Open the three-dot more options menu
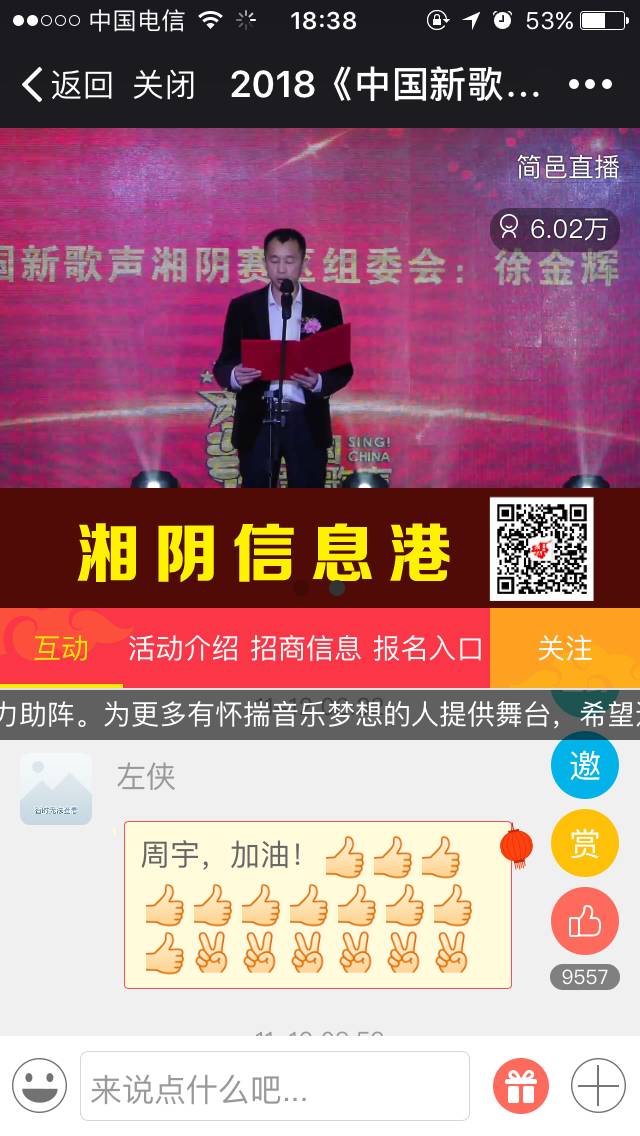640x1136 pixels. [x=590, y=85]
